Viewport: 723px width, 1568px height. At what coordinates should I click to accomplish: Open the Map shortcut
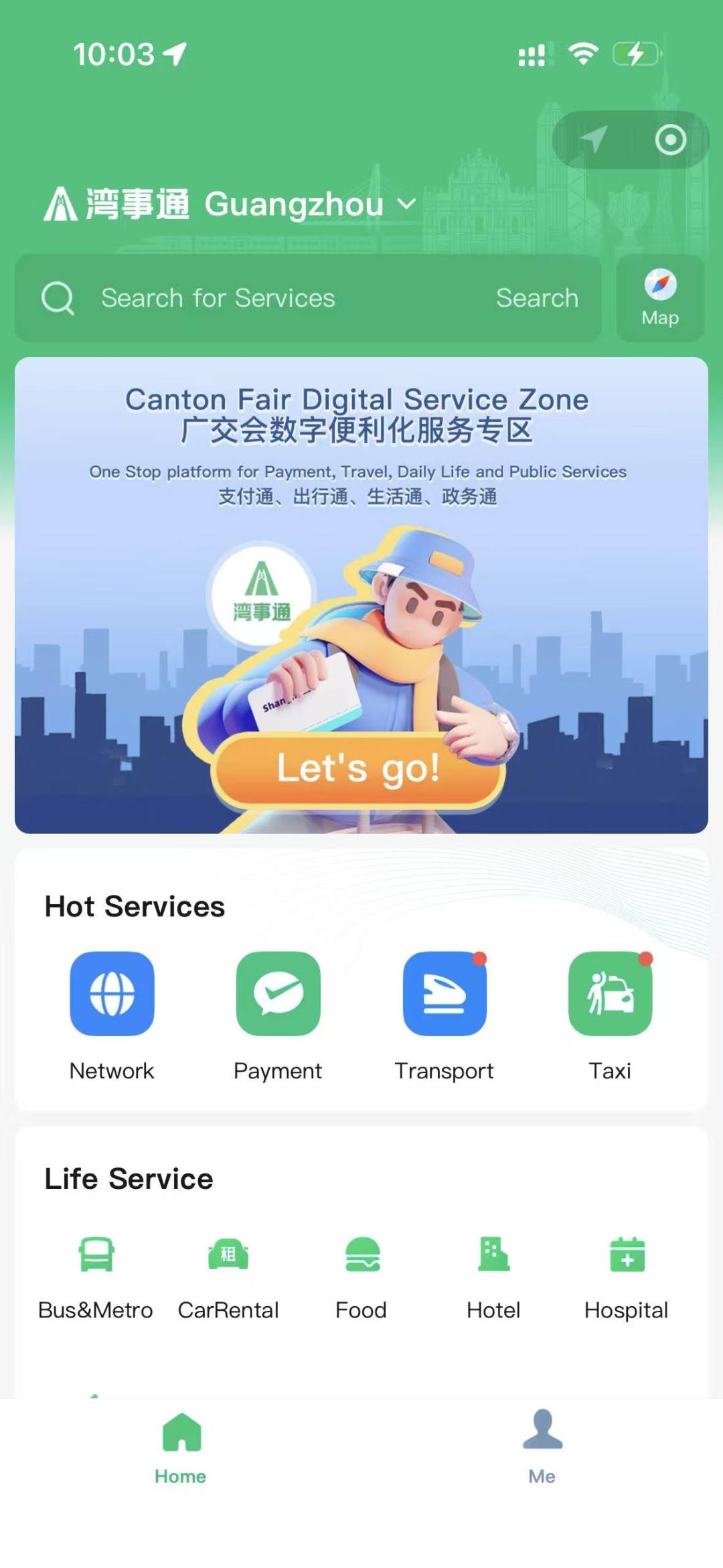pyautogui.click(x=660, y=298)
